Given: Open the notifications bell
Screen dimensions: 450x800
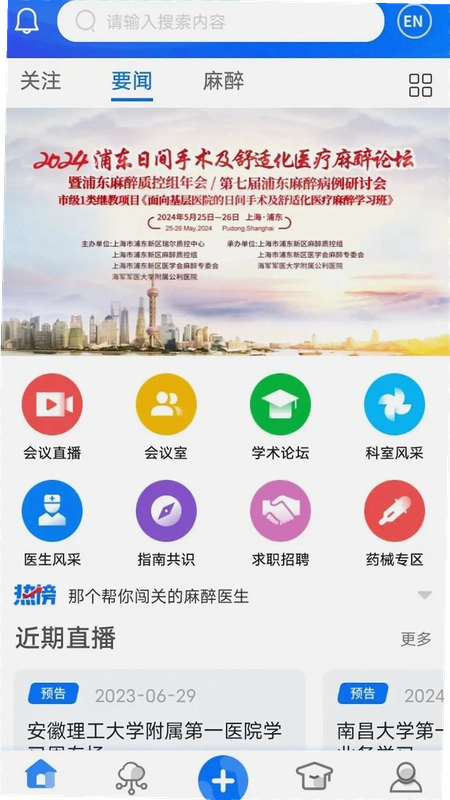Looking at the screenshot, I should pyautogui.click(x=27, y=21).
